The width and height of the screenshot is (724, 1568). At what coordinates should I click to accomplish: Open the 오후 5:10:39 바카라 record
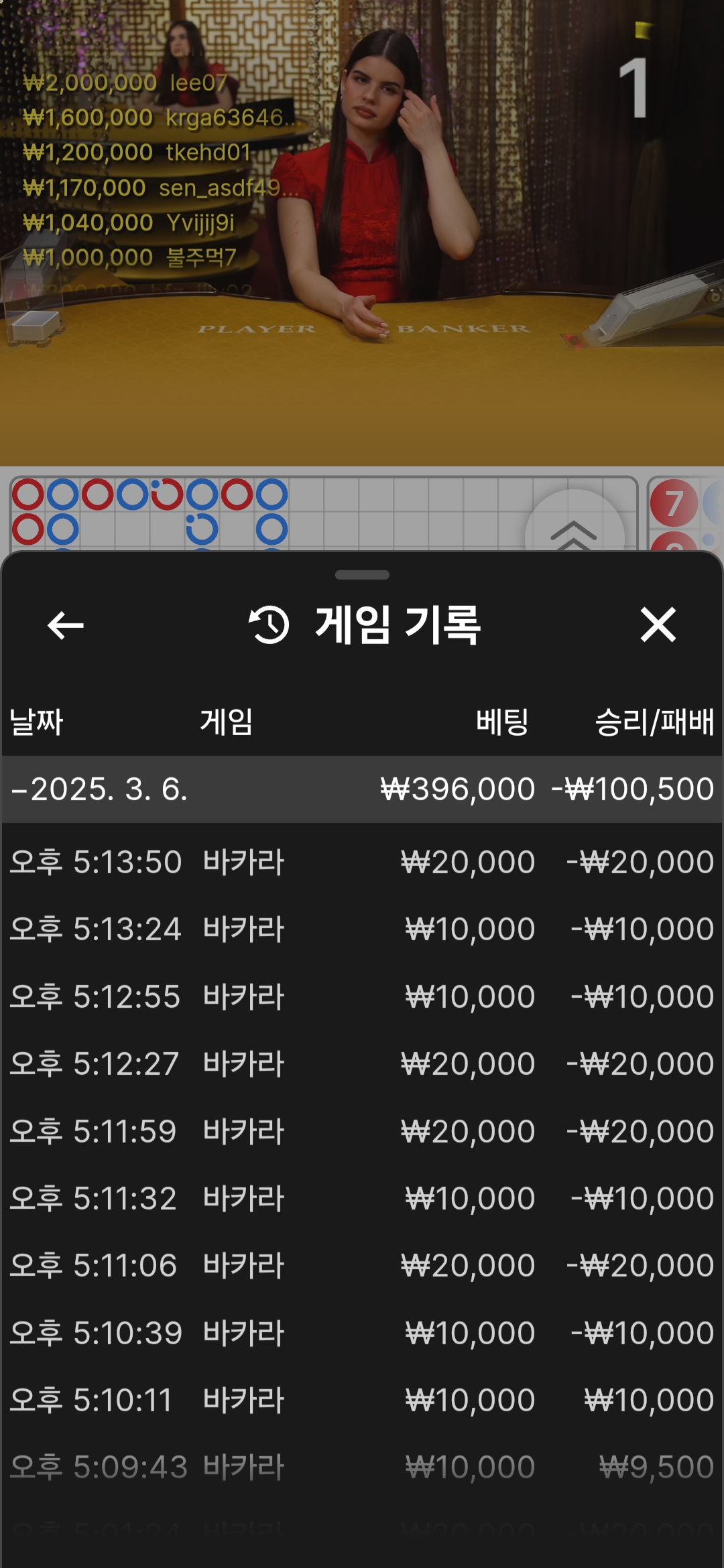[362, 1333]
